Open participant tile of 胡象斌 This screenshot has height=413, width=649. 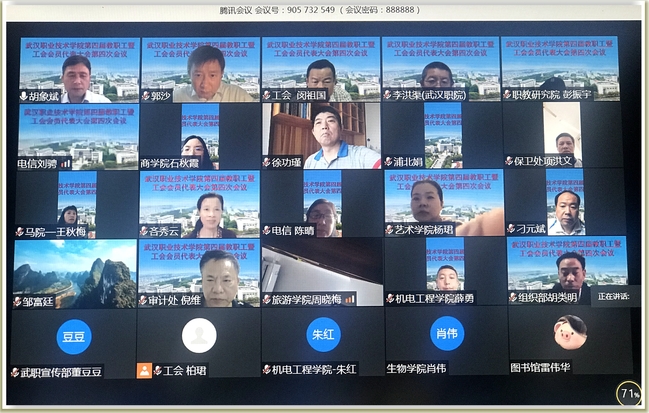point(75,68)
